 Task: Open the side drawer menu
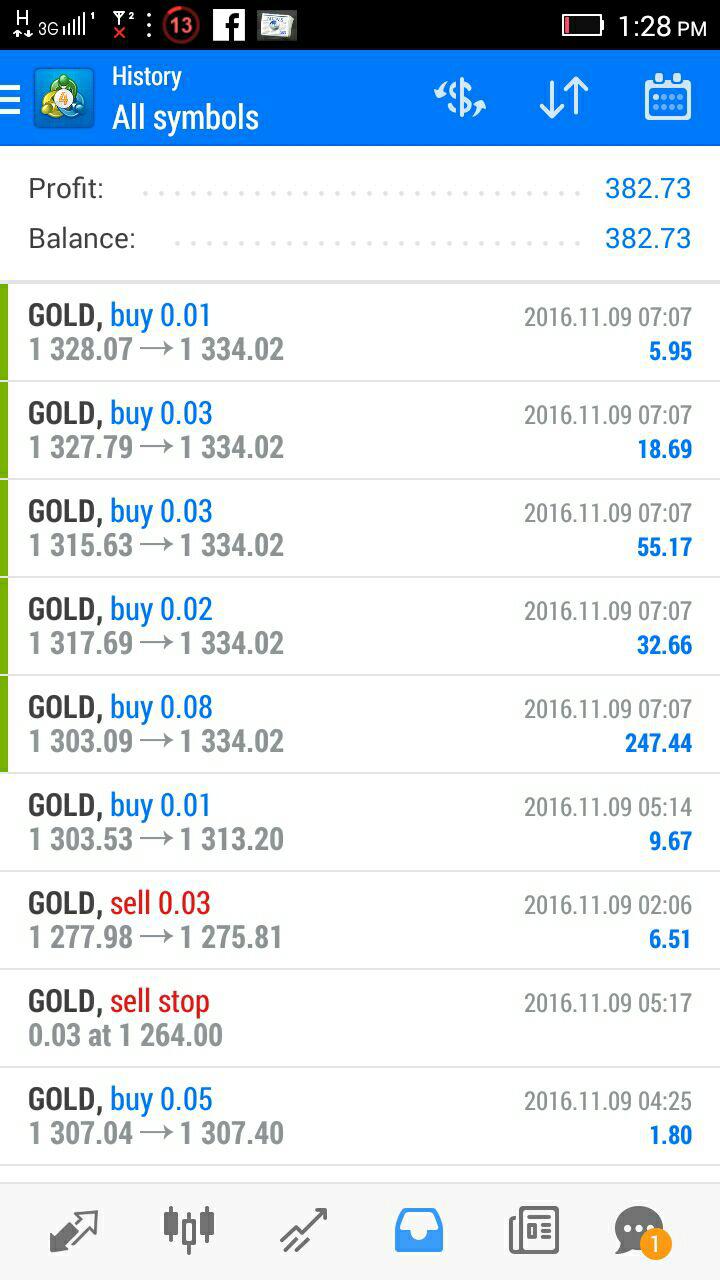(12, 99)
